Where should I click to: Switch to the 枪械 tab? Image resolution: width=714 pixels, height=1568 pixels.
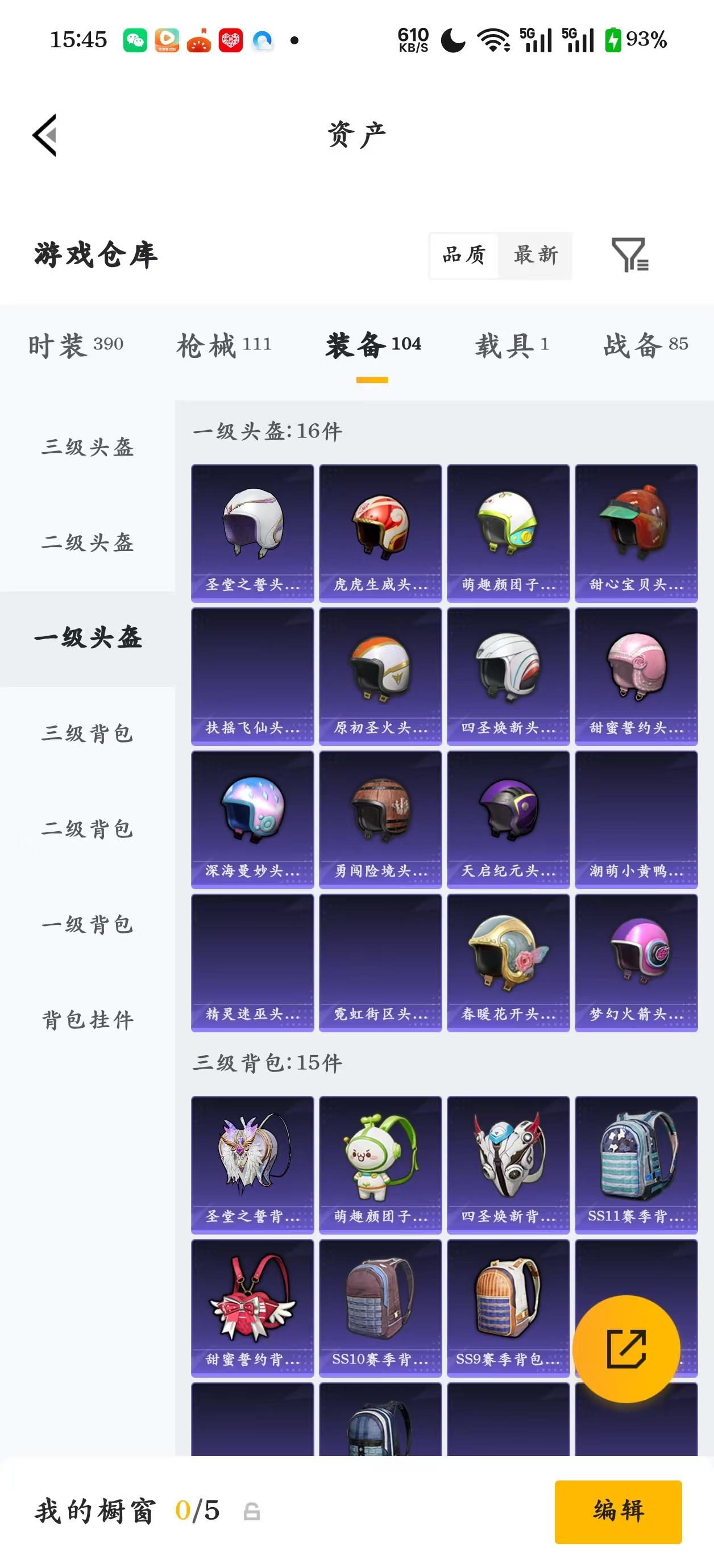(226, 344)
